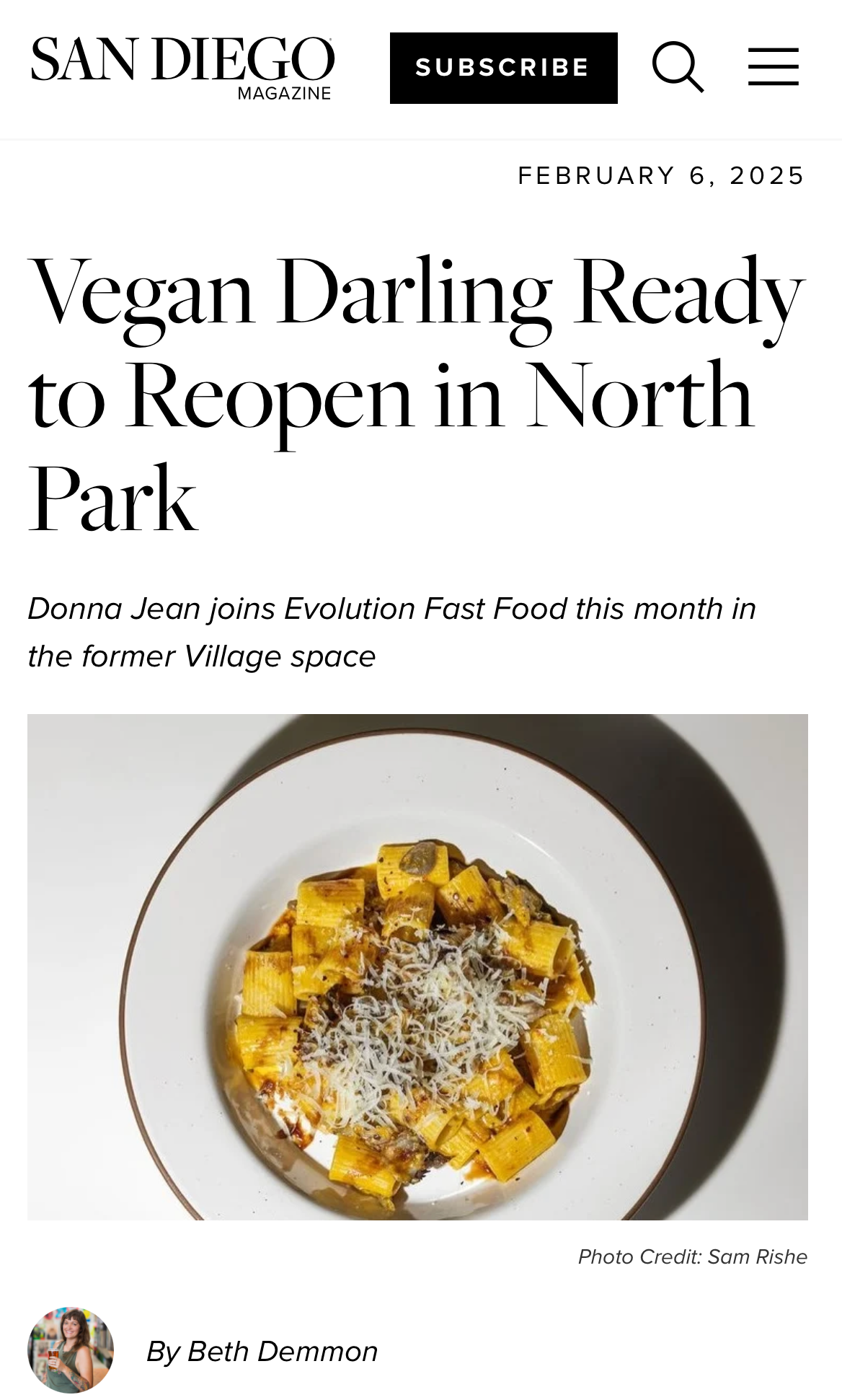Open the search magnifier icon
This screenshot has height=1400, width=842.
tap(678, 67)
